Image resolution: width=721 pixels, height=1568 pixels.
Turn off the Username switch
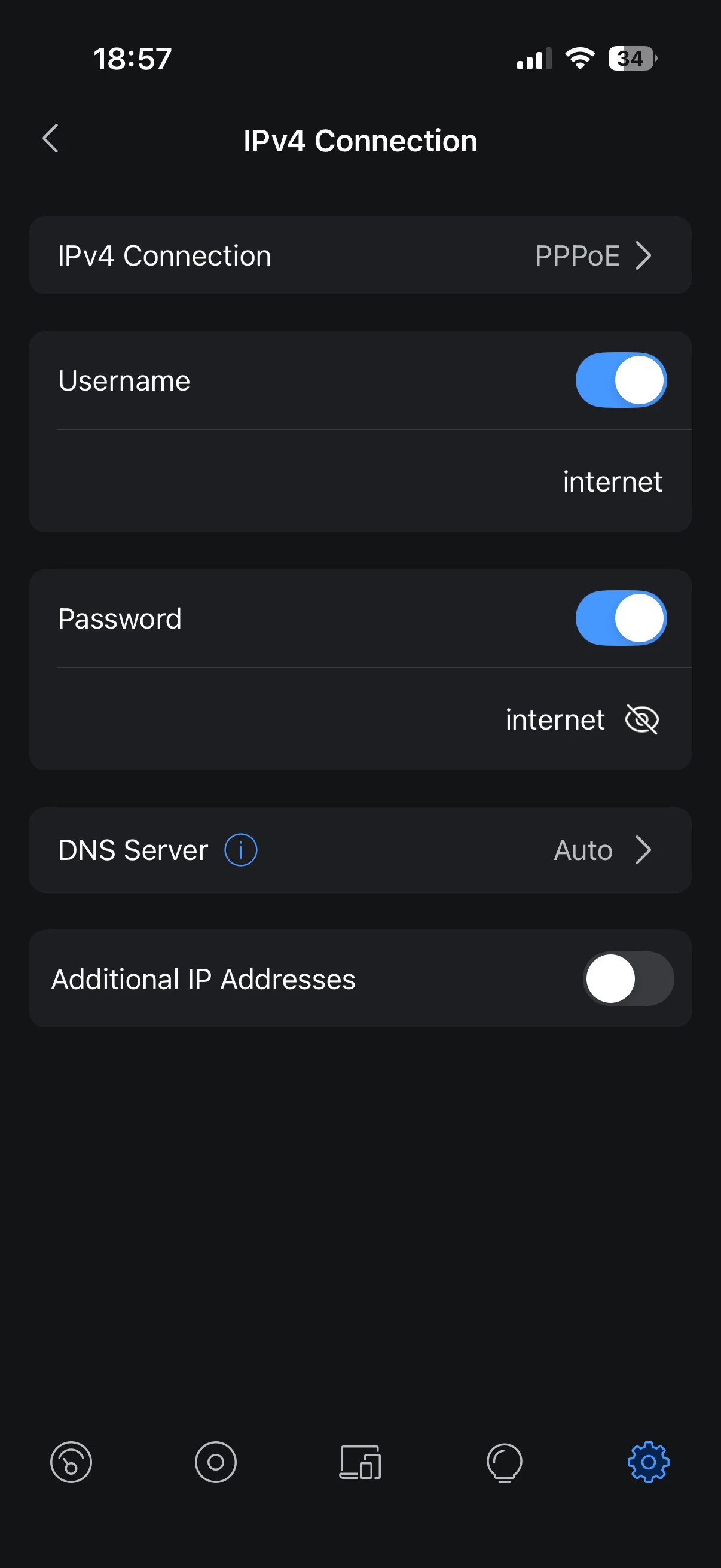[621, 380]
